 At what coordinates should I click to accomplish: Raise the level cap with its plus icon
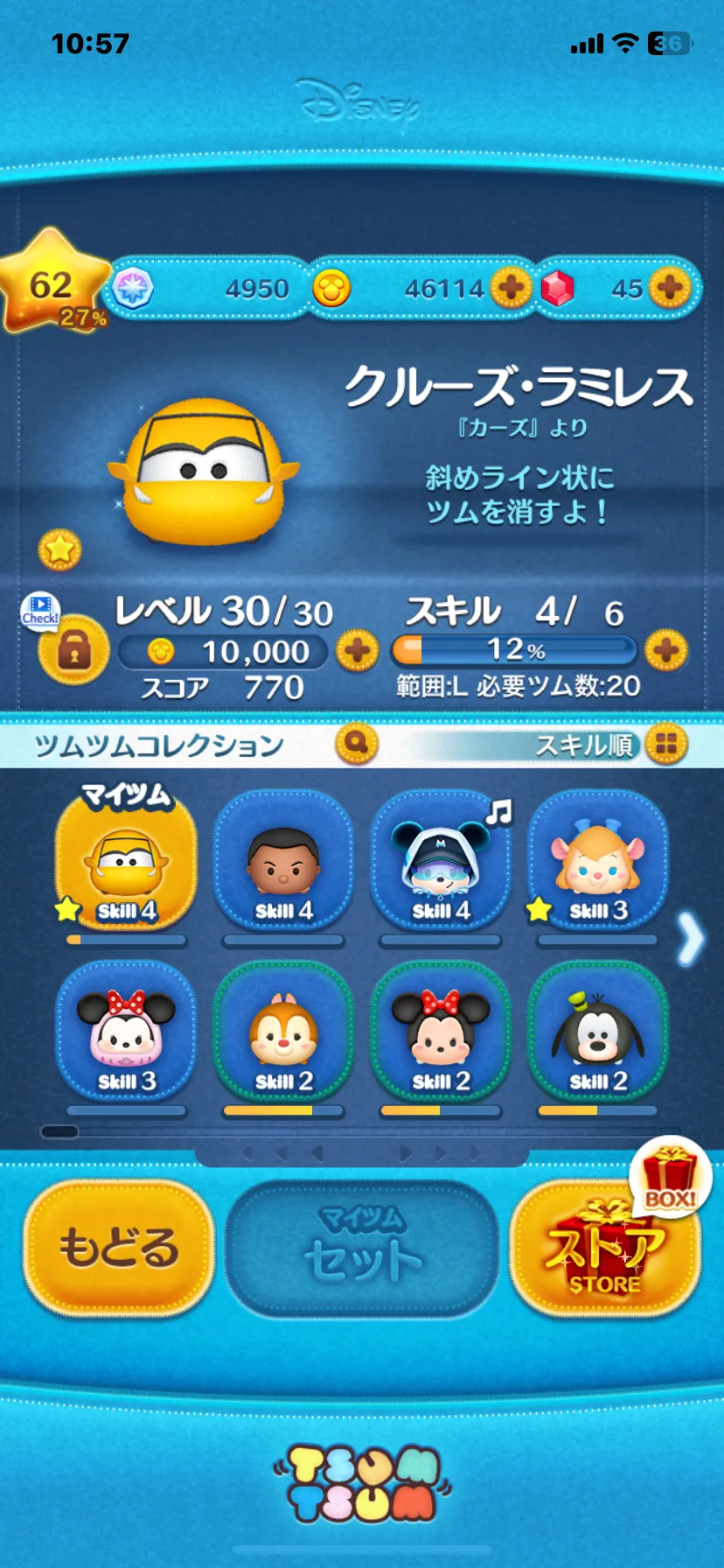[357, 651]
